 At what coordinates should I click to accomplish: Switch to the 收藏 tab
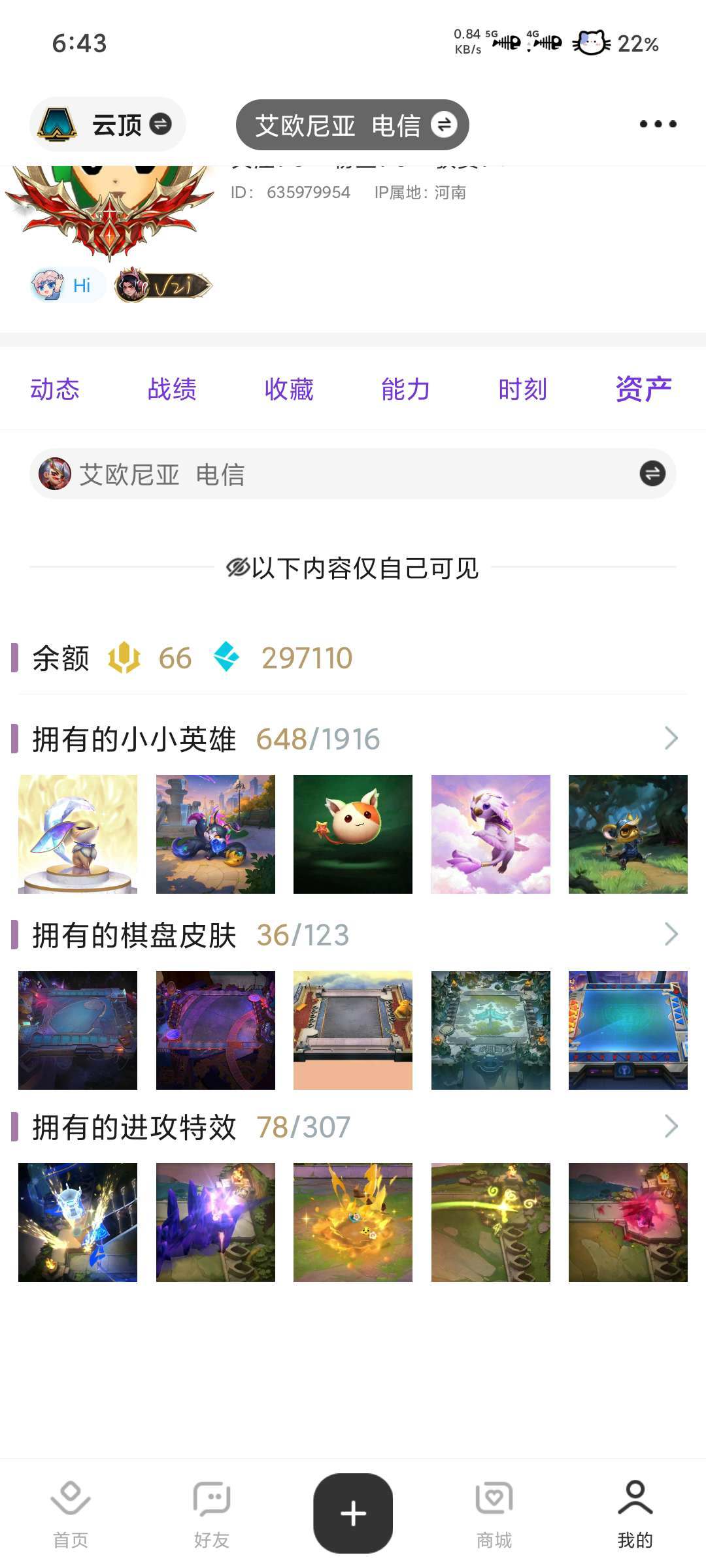point(289,389)
